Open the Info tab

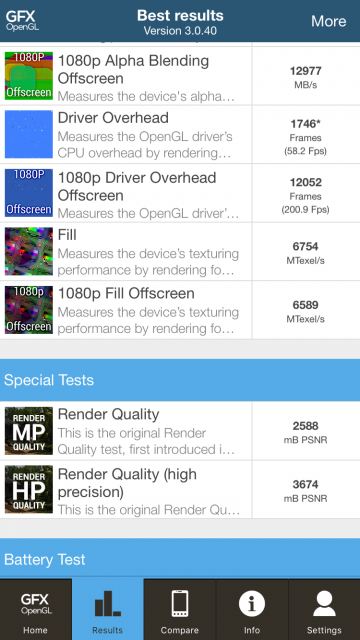252,609
